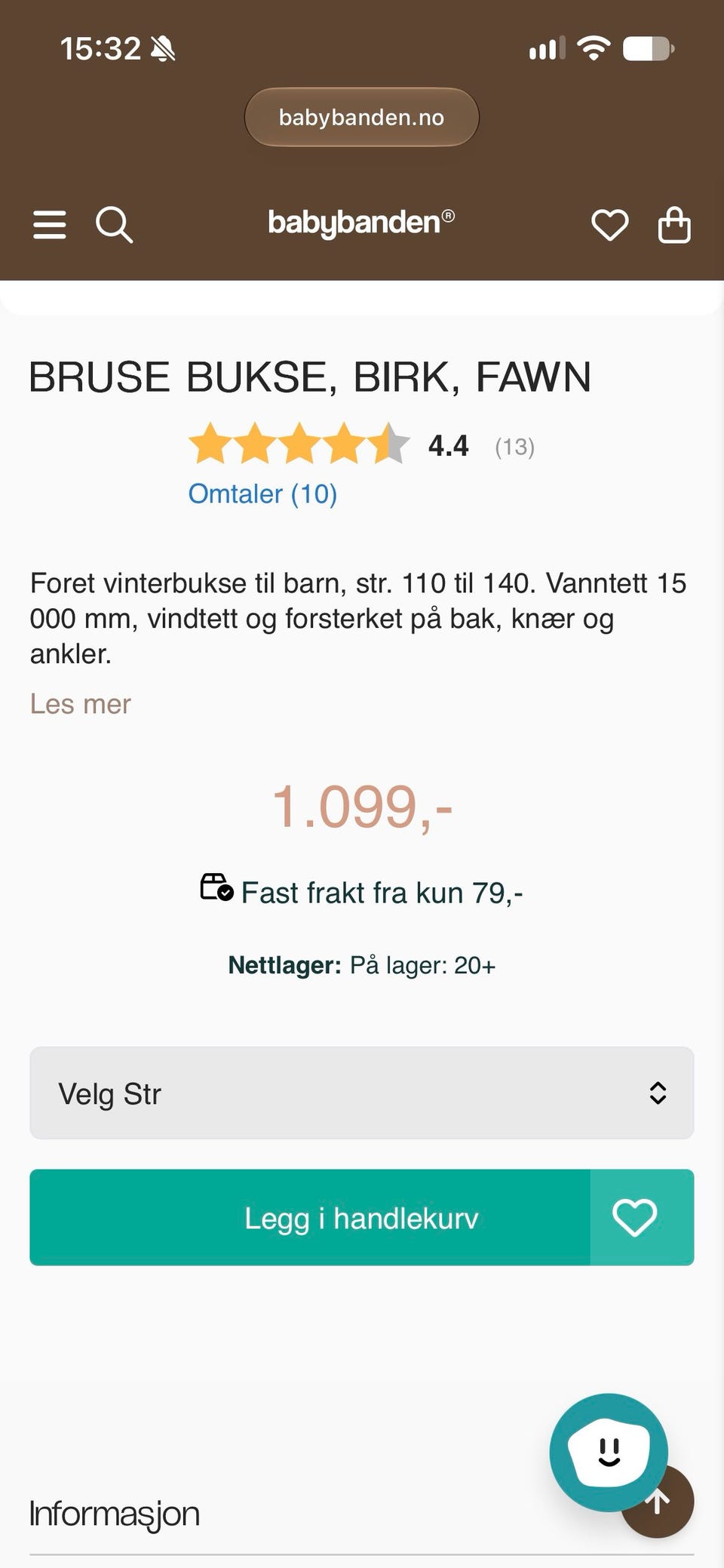724x1568 pixels.
Task: Open the Omtaler (10) reviews link
Action: 262,493
